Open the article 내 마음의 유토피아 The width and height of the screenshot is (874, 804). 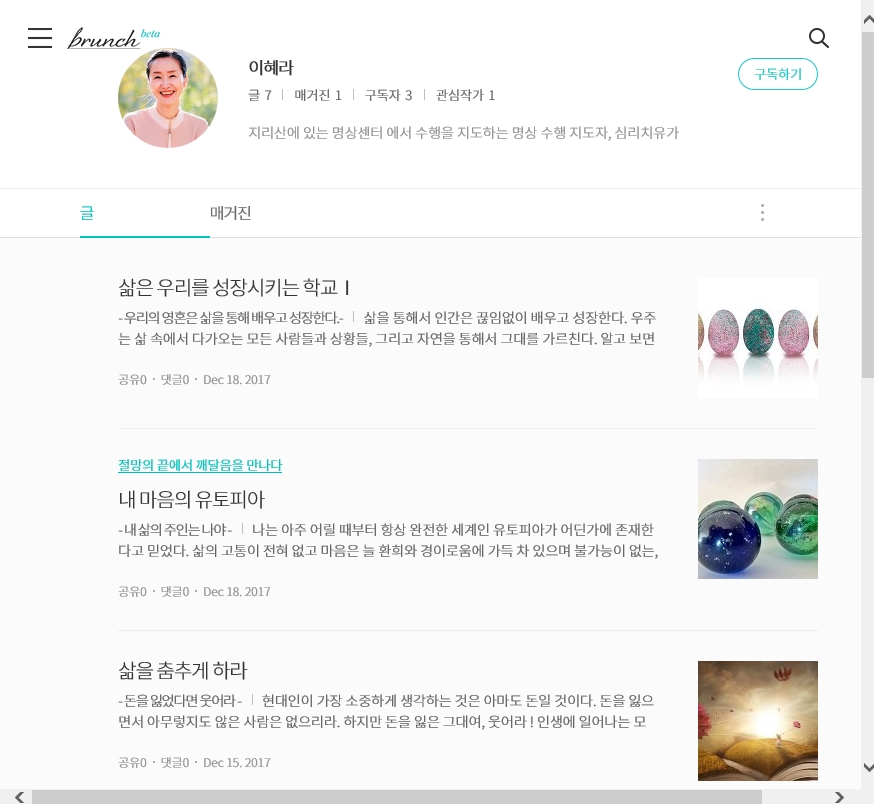tap(191, 499)
